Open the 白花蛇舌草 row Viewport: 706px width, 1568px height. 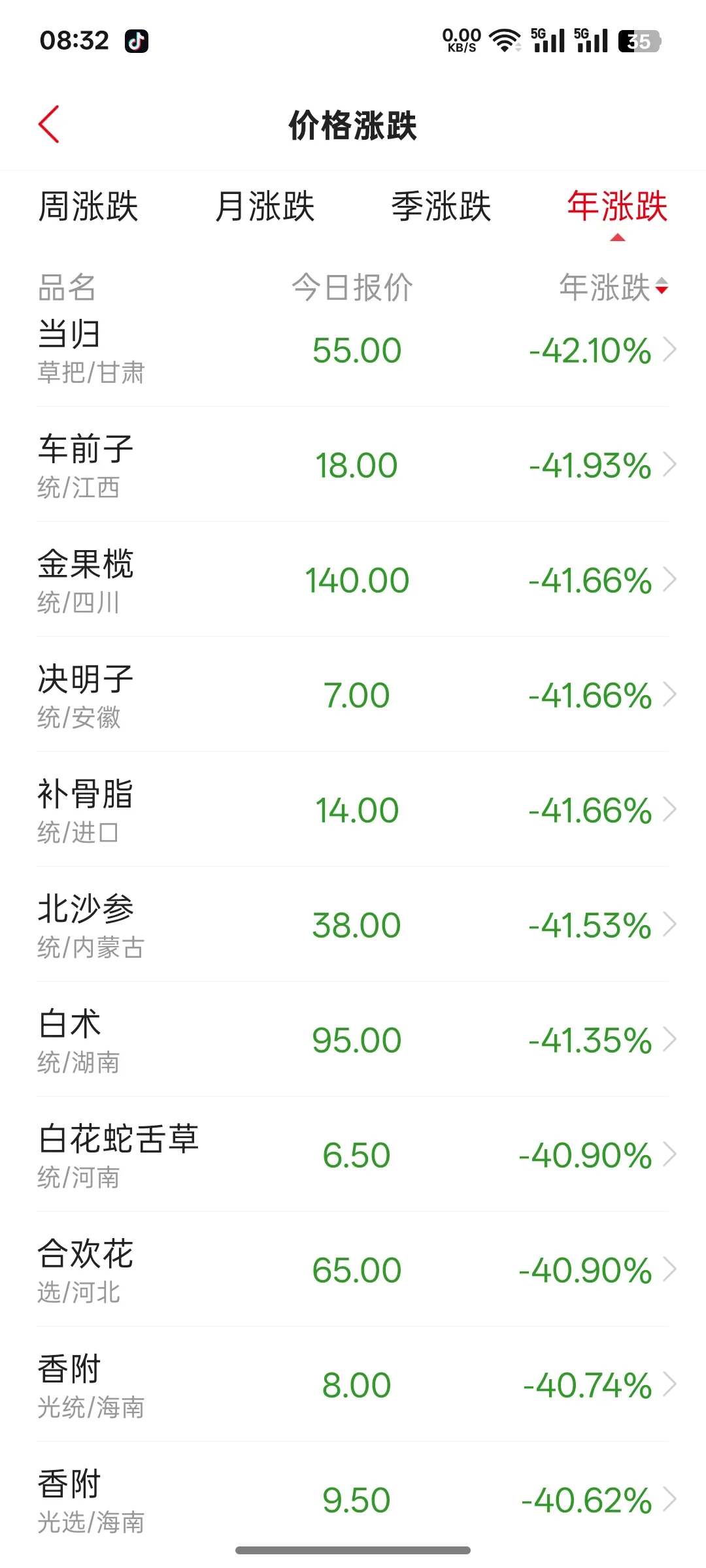(353, 1154)
